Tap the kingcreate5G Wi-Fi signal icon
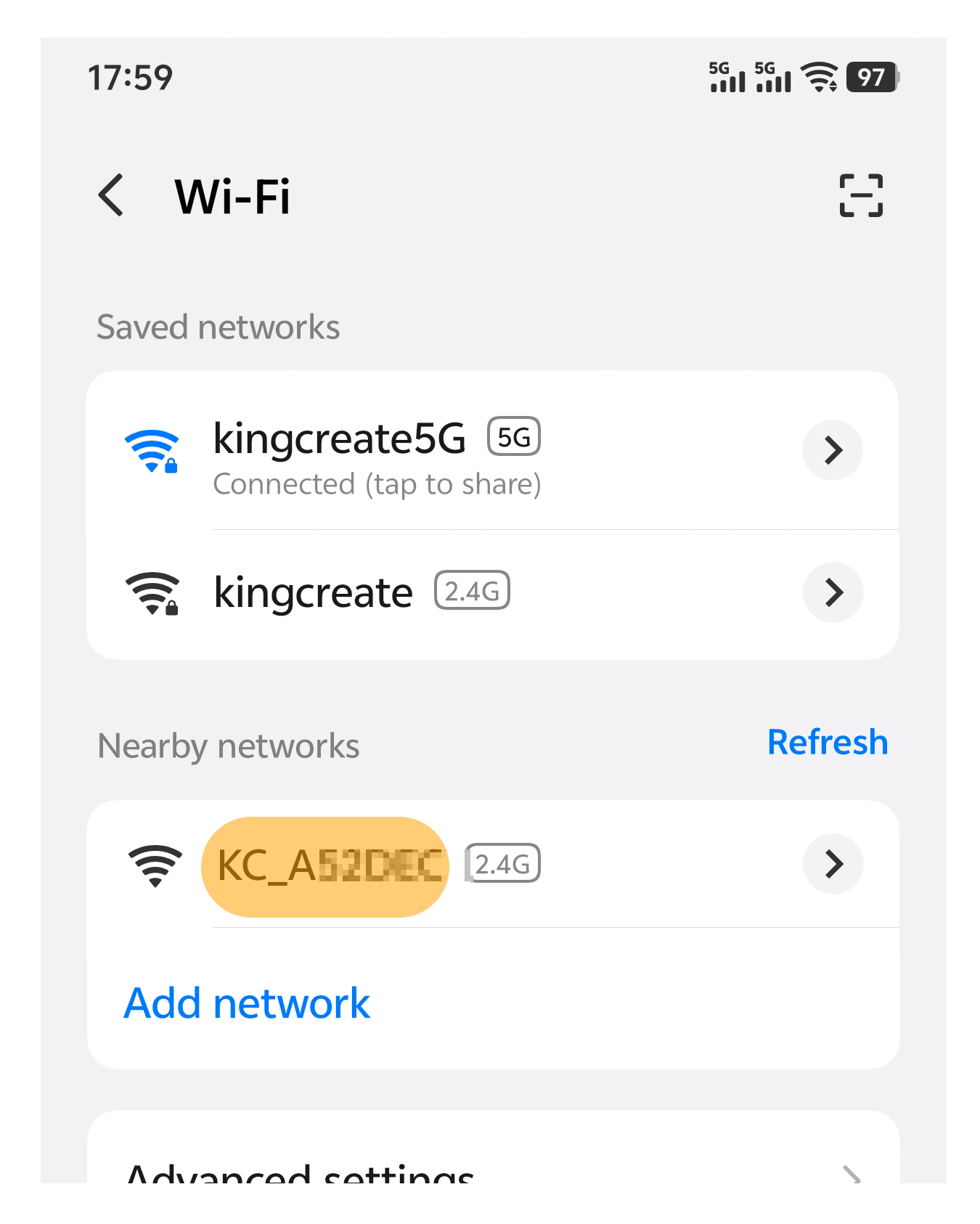Screen dimensions: 980x1224 (x=152, y=450)
